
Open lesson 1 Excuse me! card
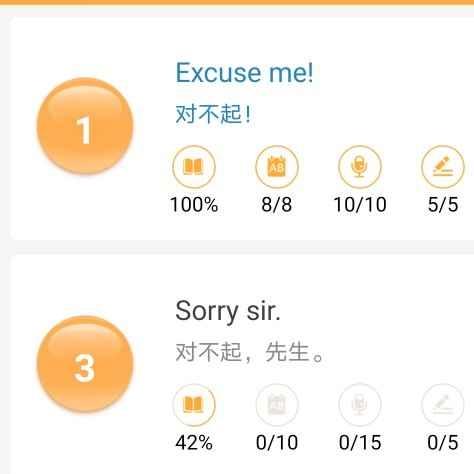pos(242,128)
